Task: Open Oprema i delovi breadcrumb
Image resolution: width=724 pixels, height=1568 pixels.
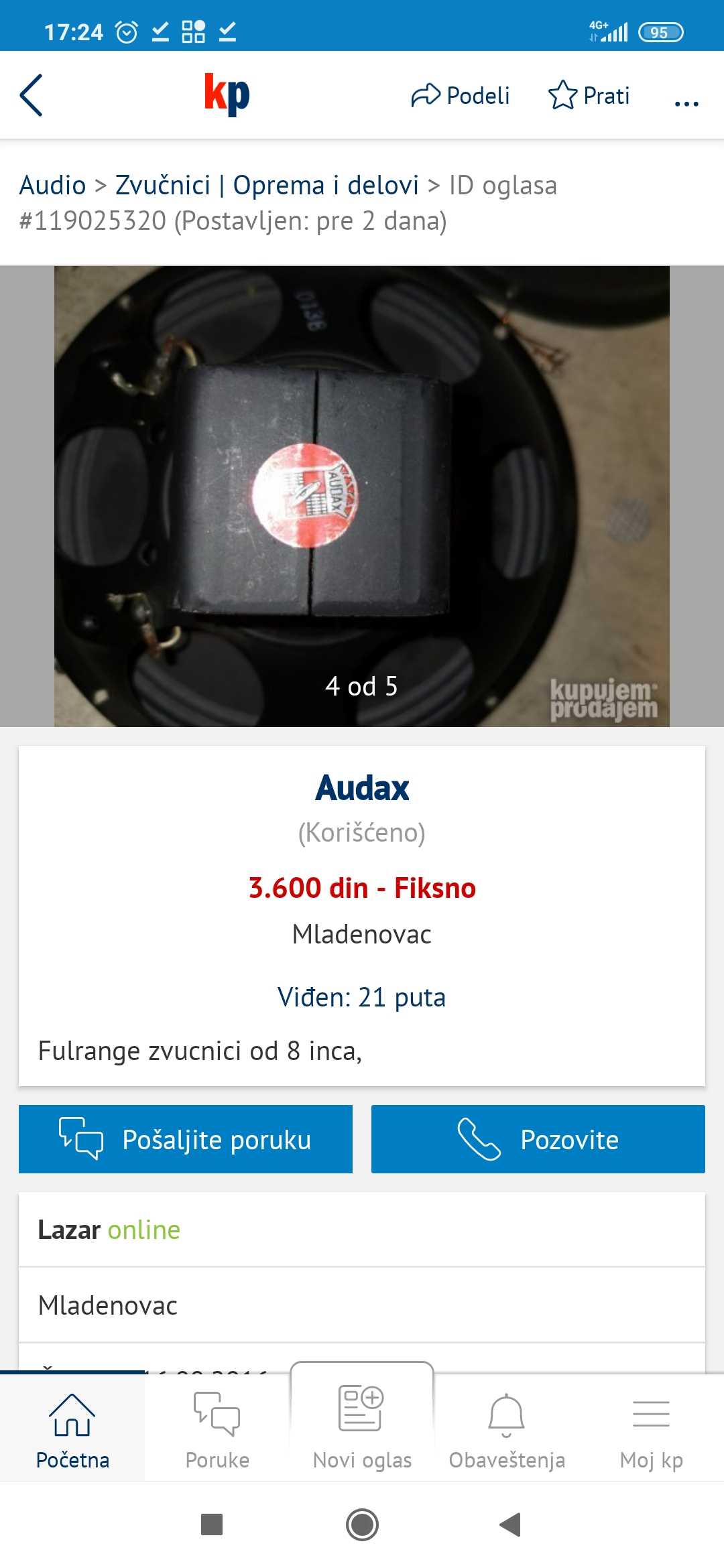Action: tap(326, 185)
